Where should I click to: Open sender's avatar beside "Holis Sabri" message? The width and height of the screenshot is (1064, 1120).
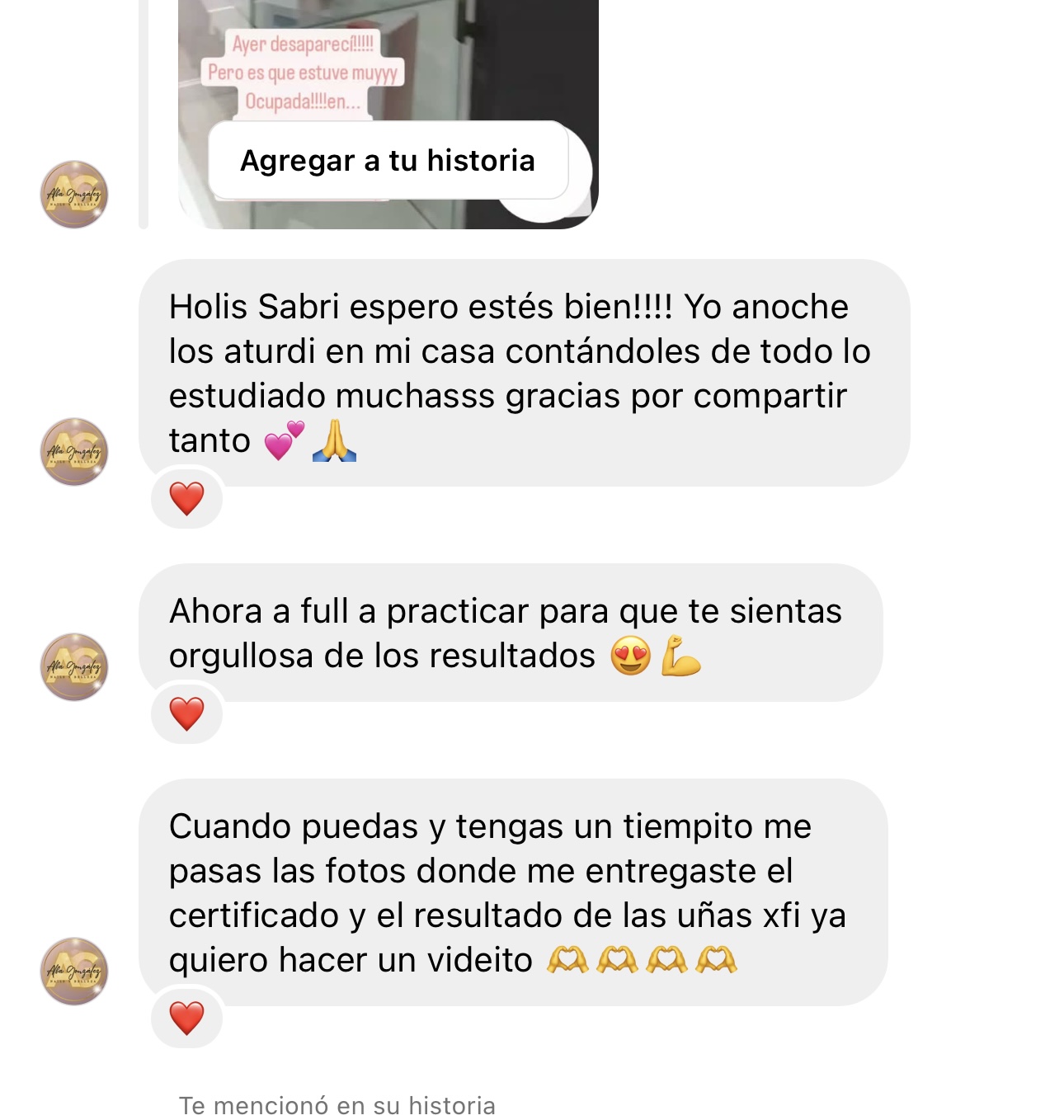74,451
